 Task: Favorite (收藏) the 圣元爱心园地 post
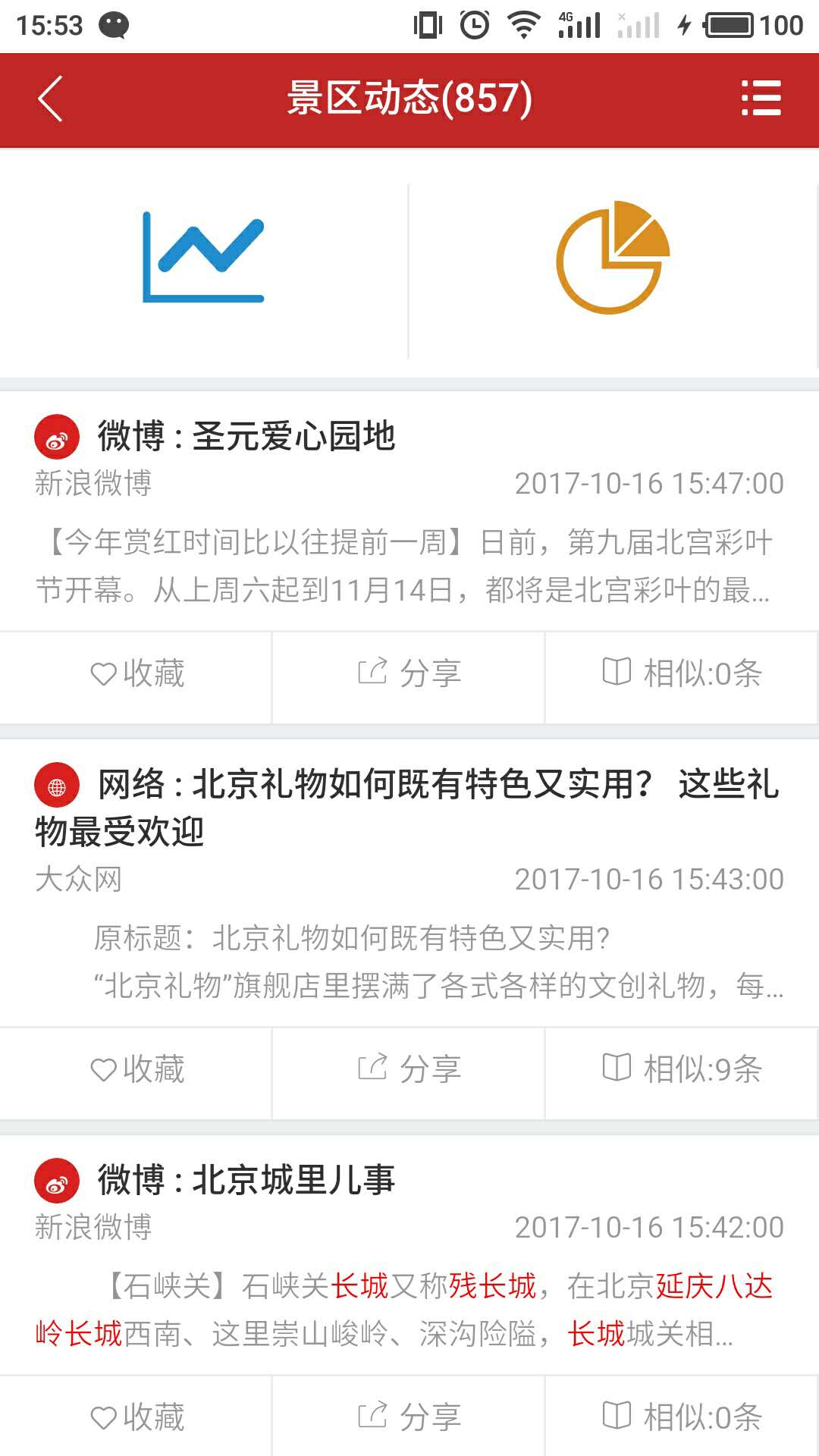136,673
